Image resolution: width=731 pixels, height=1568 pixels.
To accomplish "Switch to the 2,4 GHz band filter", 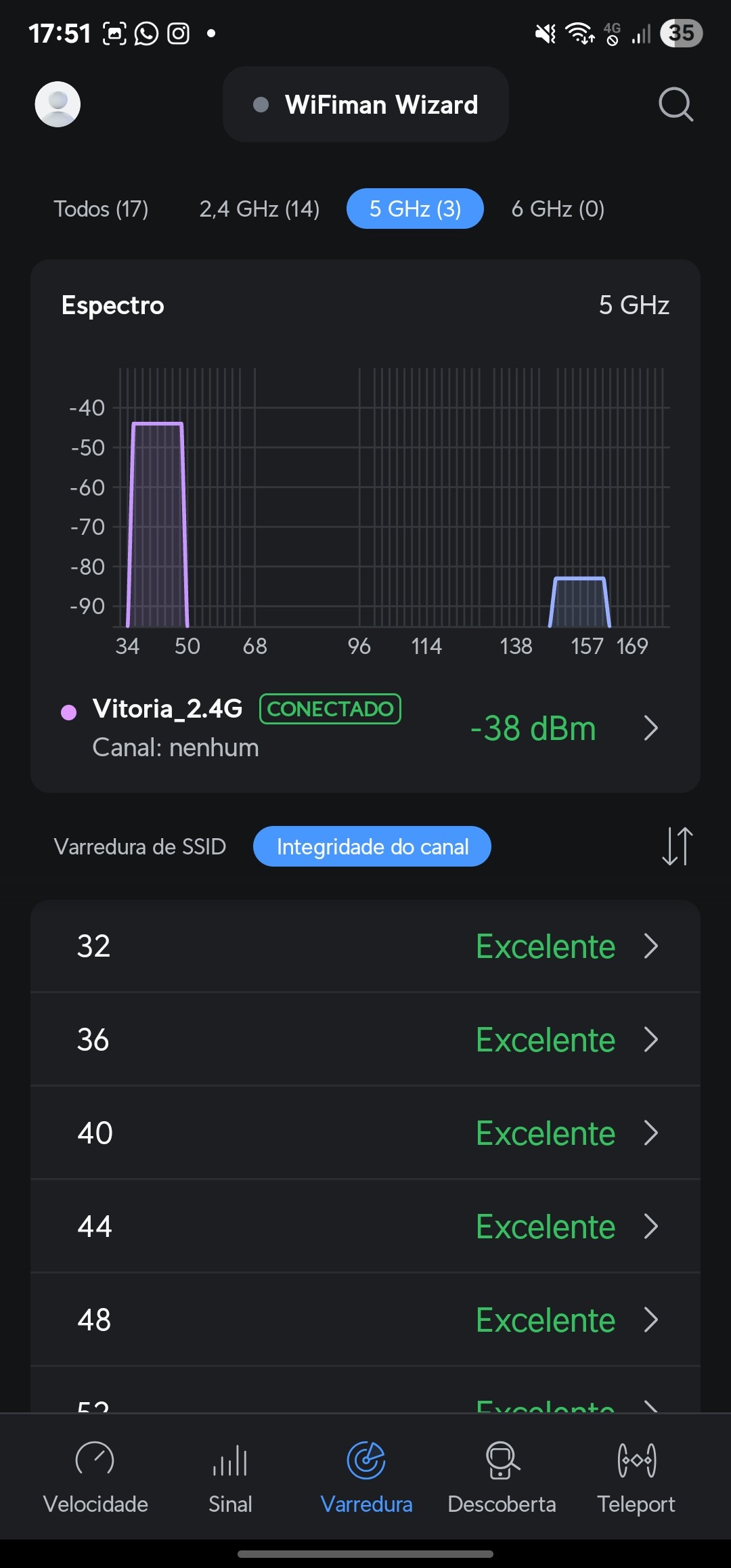I will [x=259, y=209].
